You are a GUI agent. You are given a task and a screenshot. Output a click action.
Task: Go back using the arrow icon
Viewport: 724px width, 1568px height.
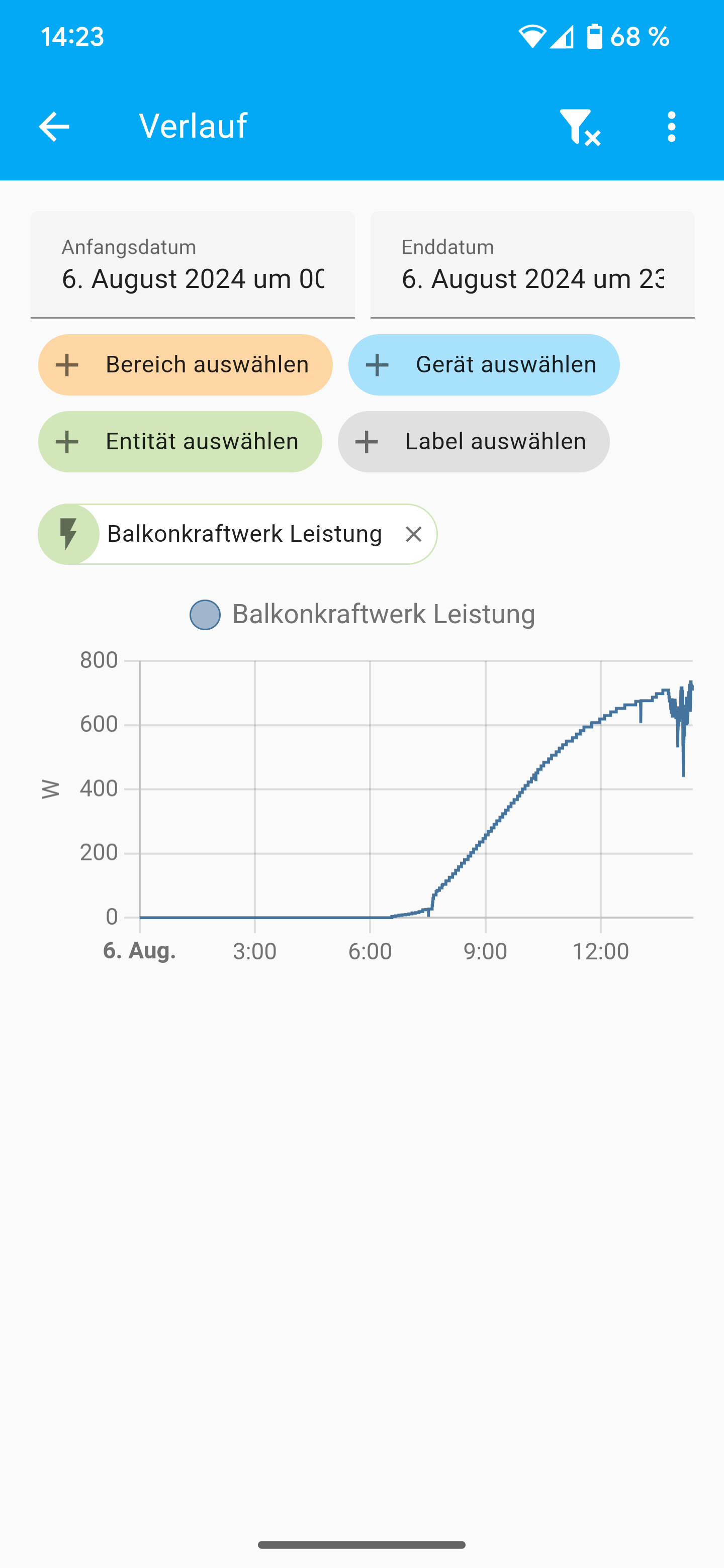tap(54, 127)
